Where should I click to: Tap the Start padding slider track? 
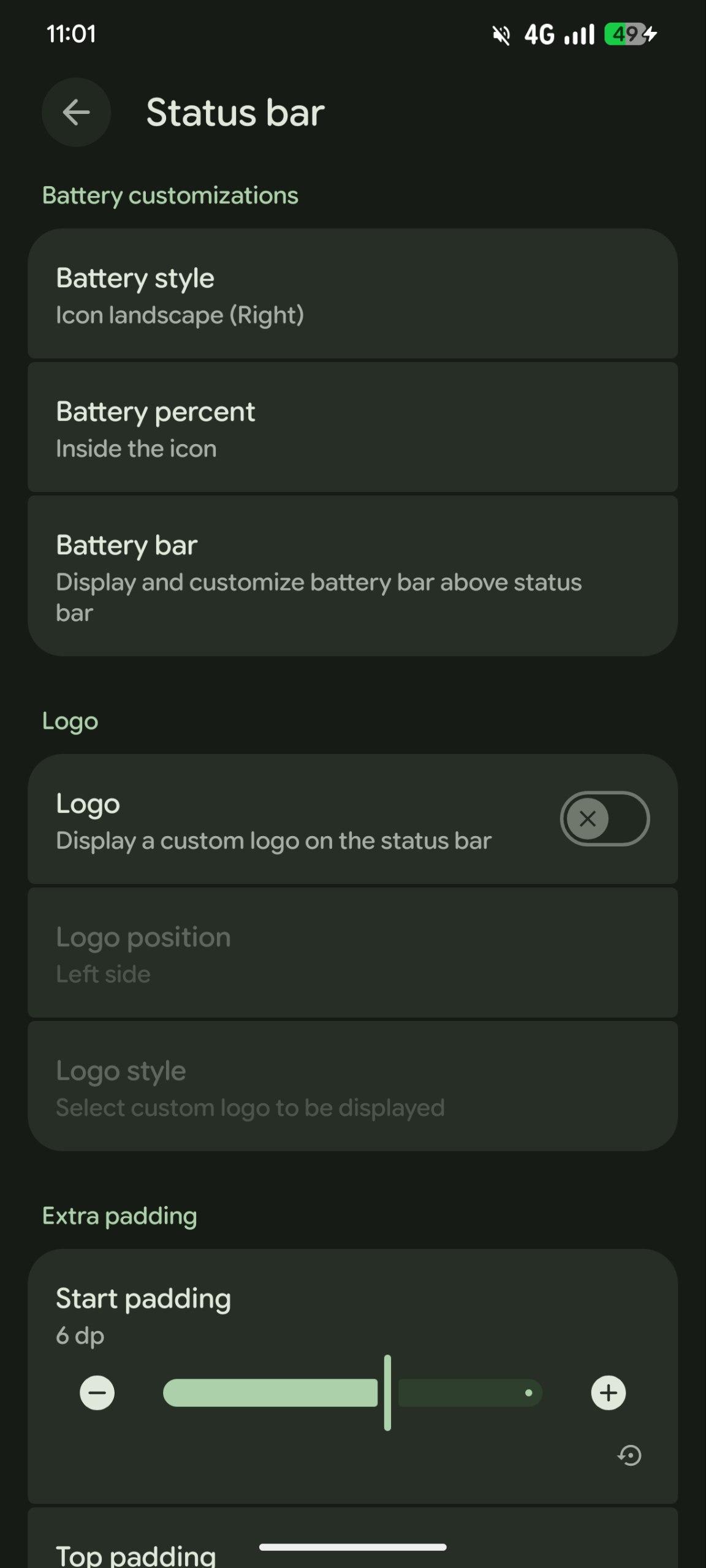coord(352,1392)
